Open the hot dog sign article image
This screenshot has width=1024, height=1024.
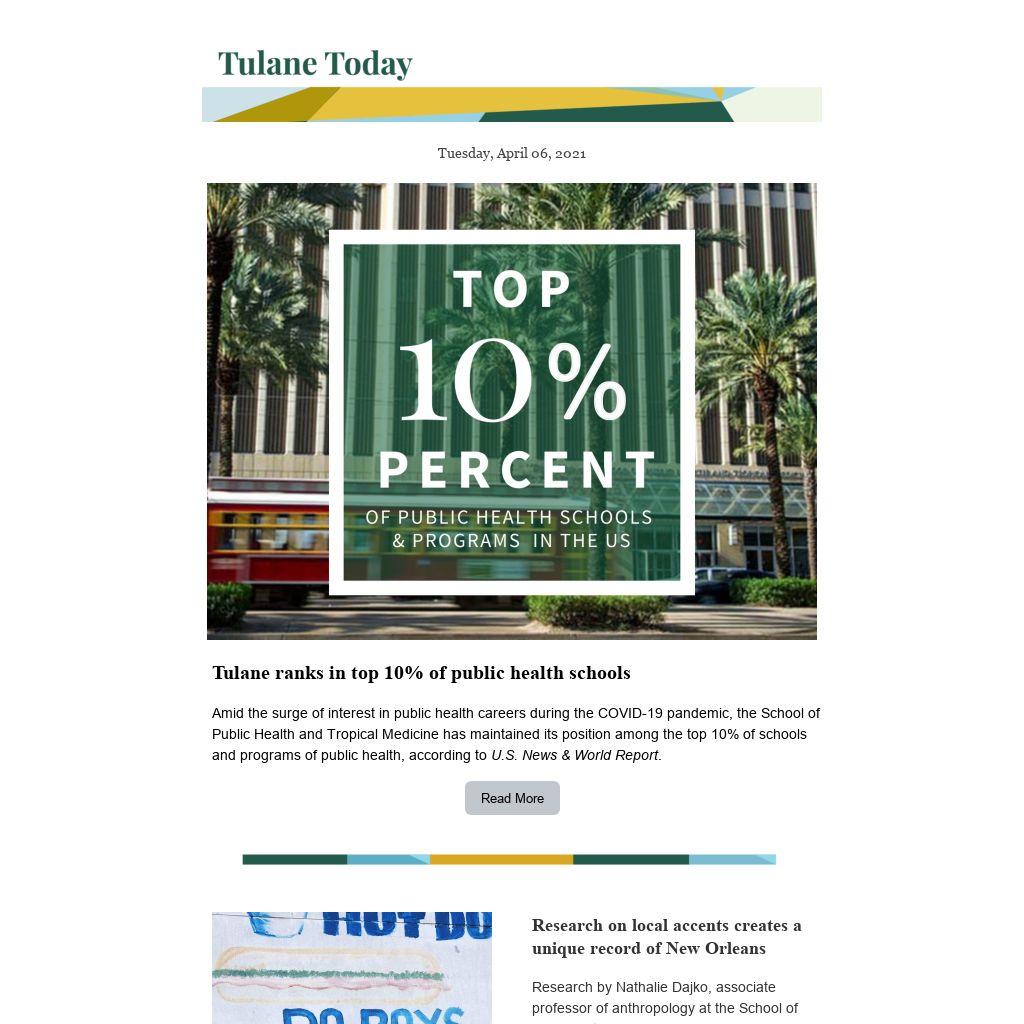[352, 967]
